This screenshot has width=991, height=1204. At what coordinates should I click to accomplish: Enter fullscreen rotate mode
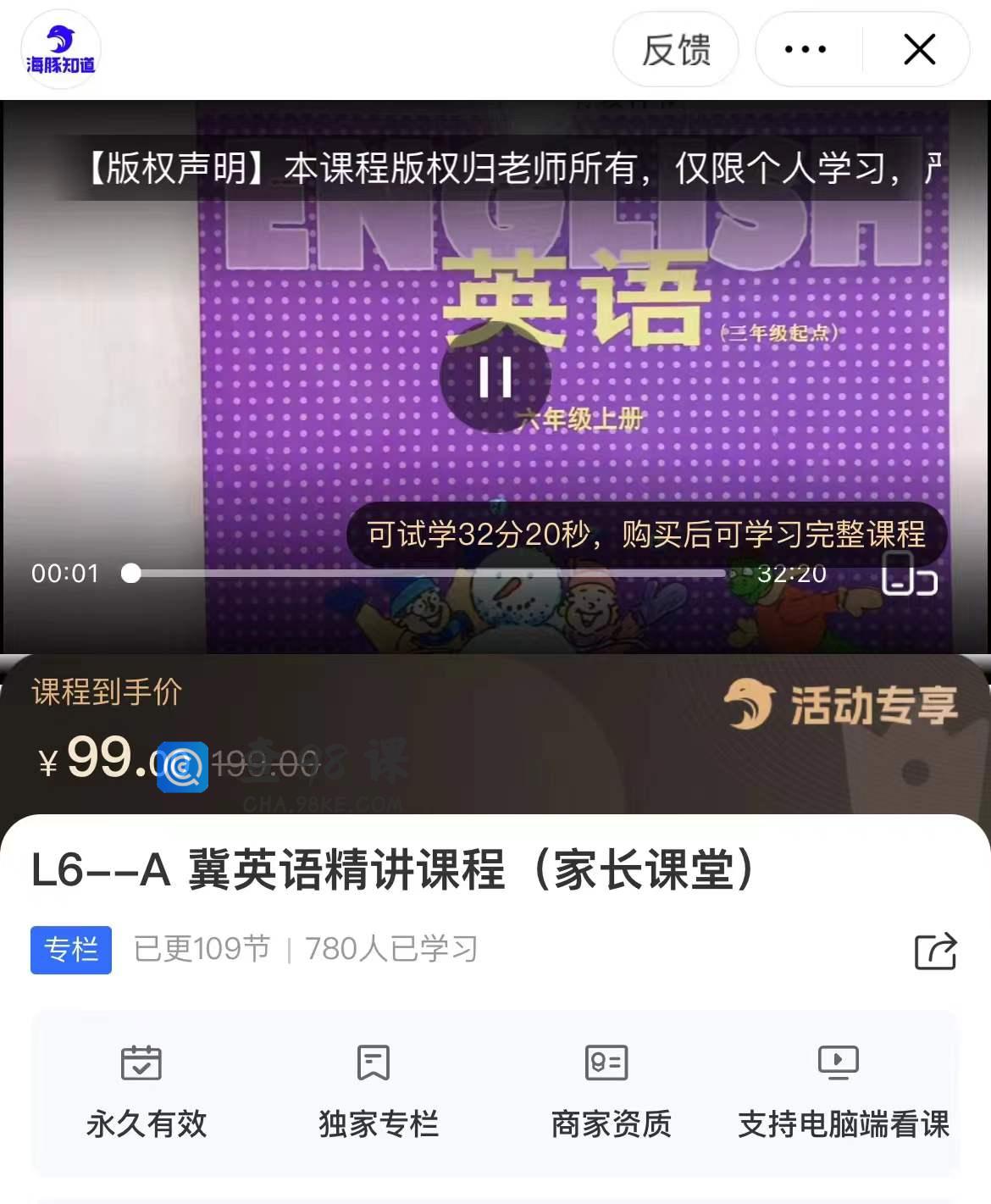[x=909, y=574]
